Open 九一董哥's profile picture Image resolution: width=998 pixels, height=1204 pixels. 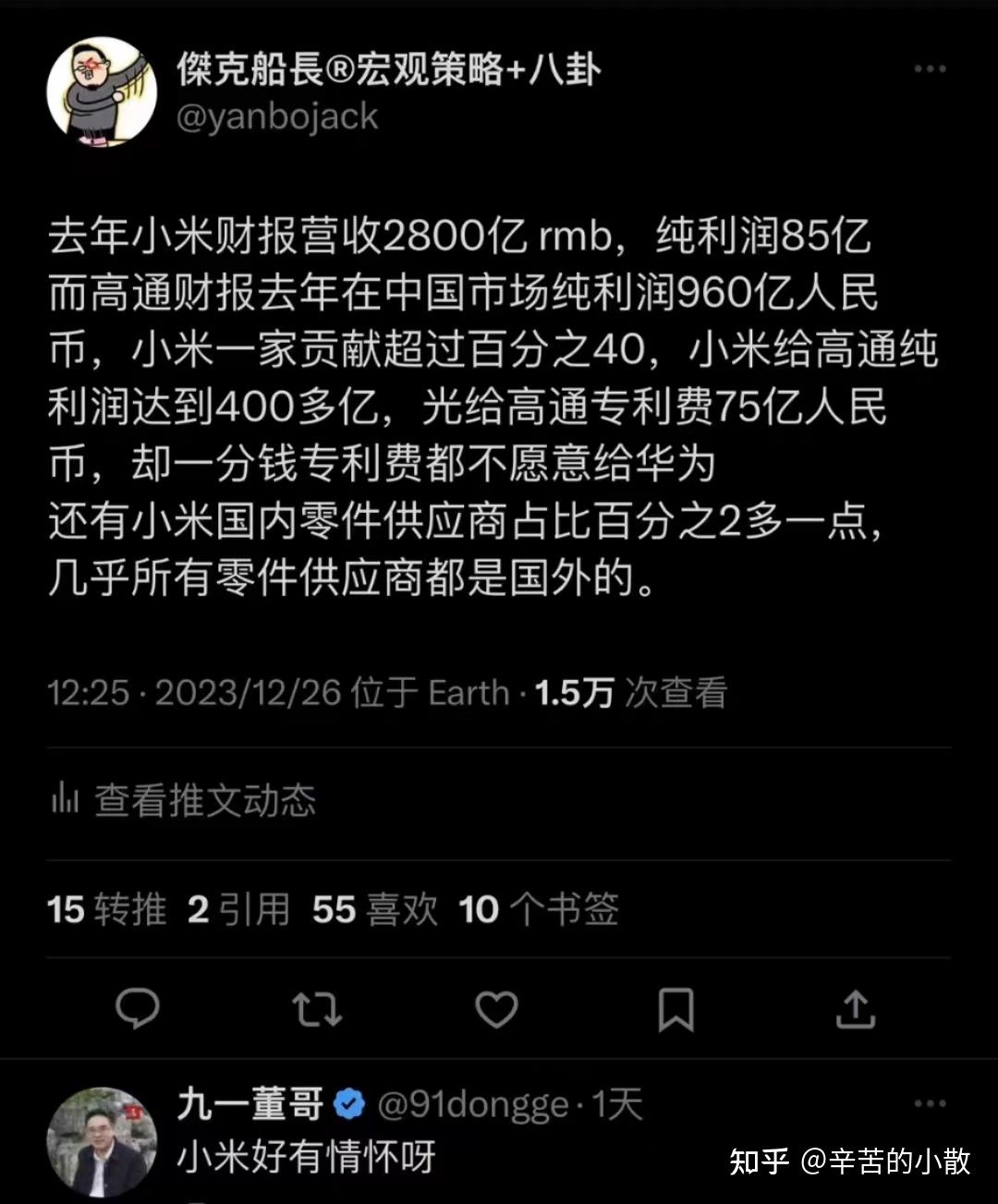[102, 1142]
